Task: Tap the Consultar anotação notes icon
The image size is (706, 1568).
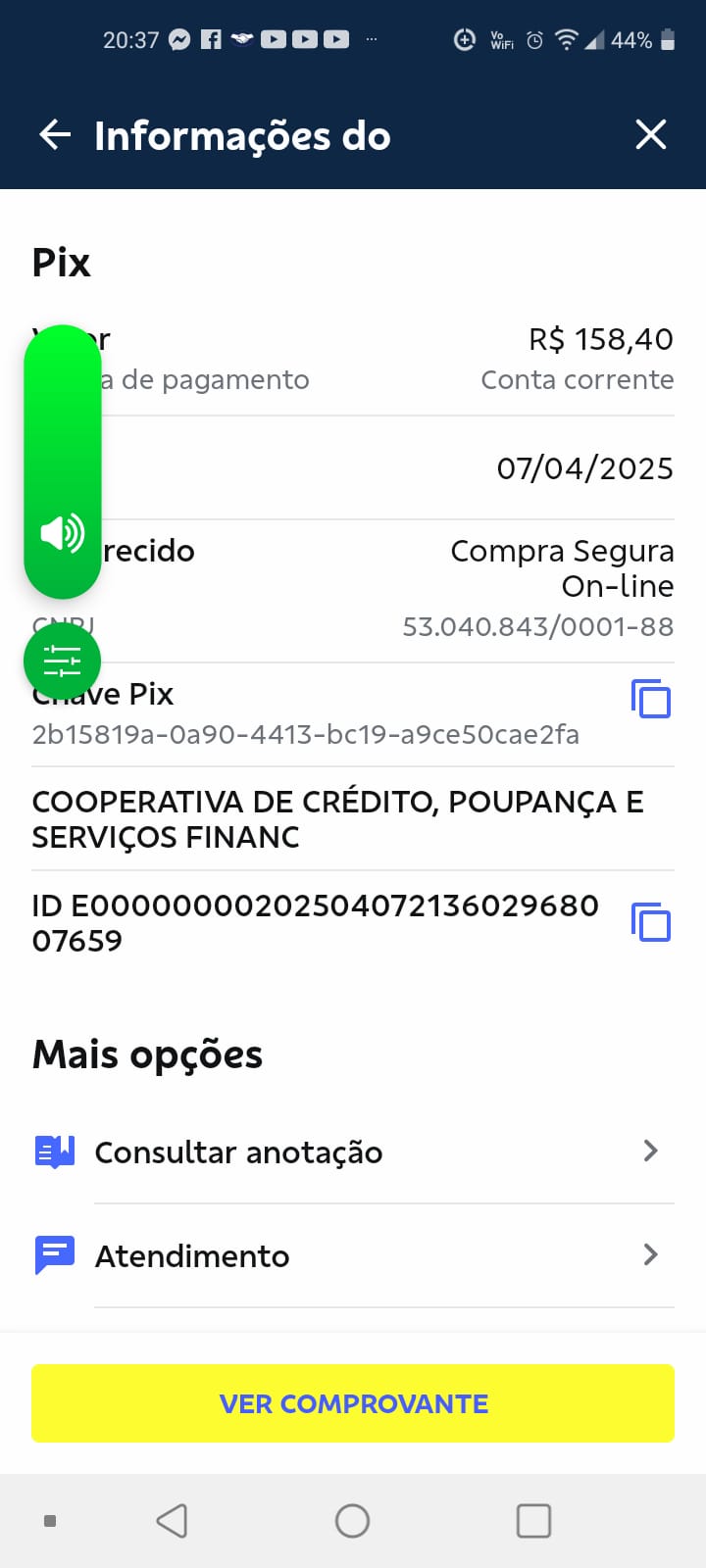Action: (x=54, y=1151)
